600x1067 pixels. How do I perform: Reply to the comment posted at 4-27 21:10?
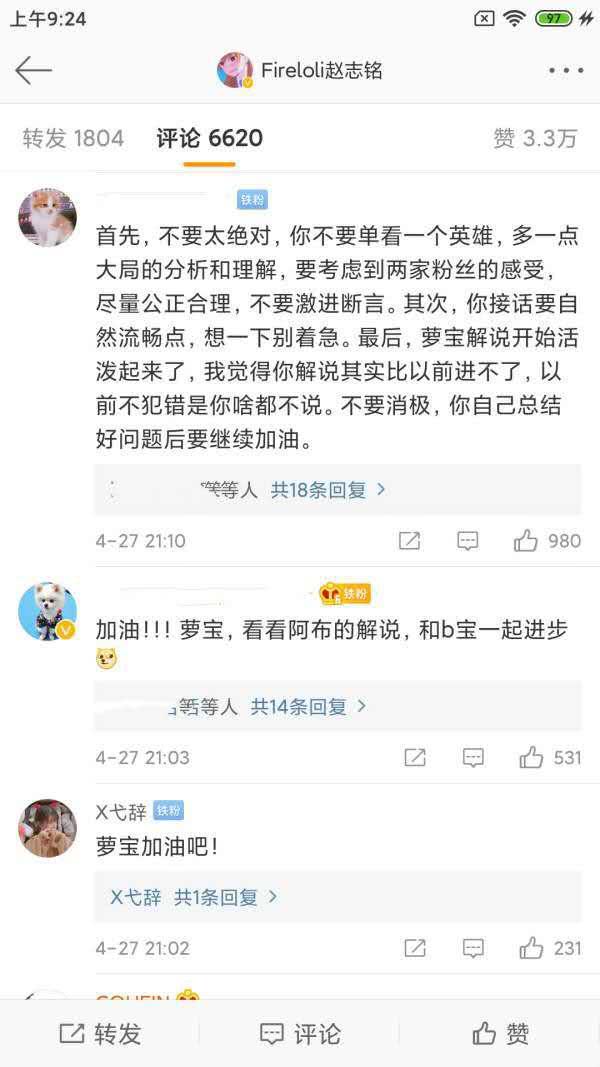[x=467, y=541]
